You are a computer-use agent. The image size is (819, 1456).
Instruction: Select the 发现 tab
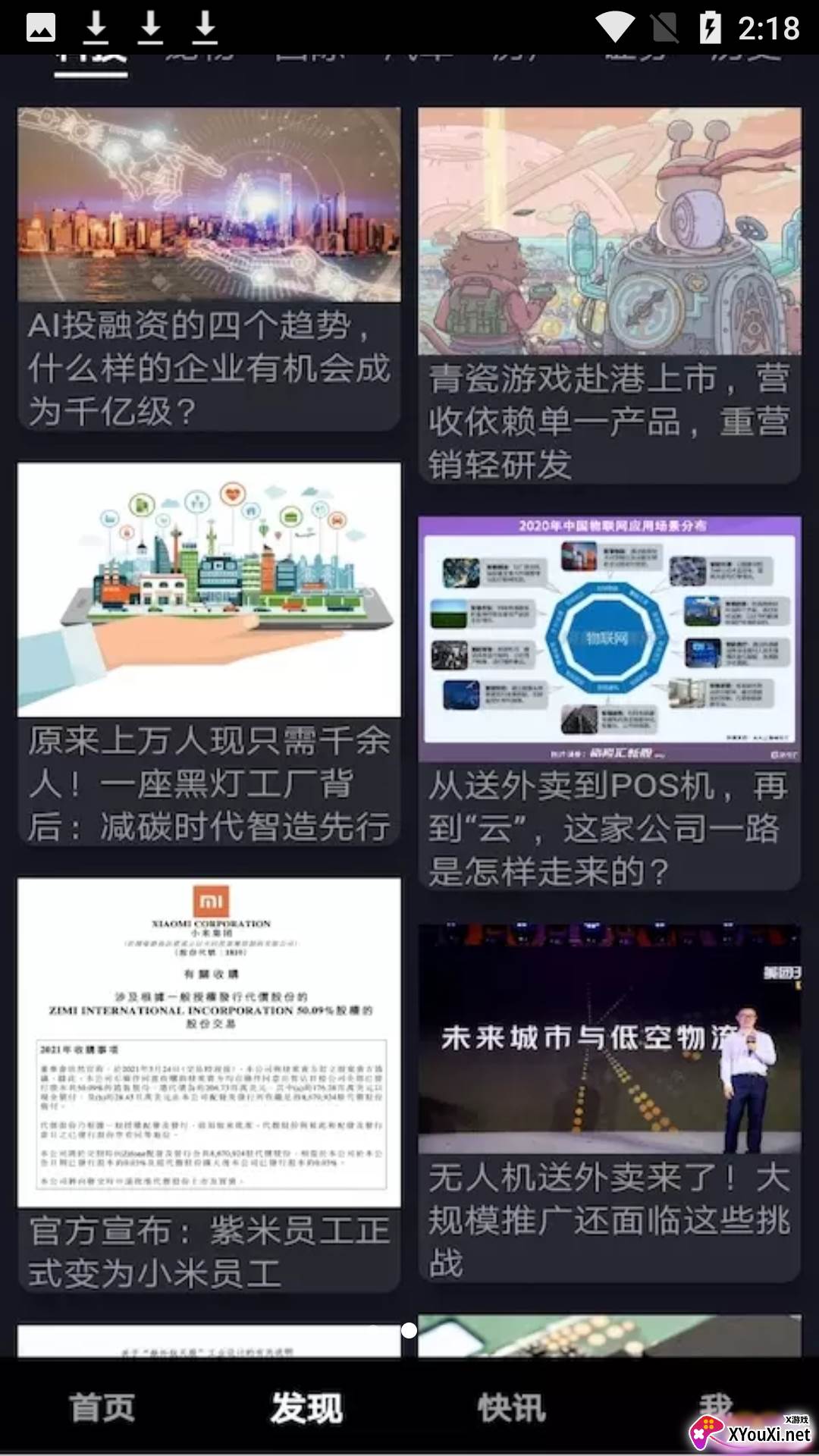coord(307,1409)
